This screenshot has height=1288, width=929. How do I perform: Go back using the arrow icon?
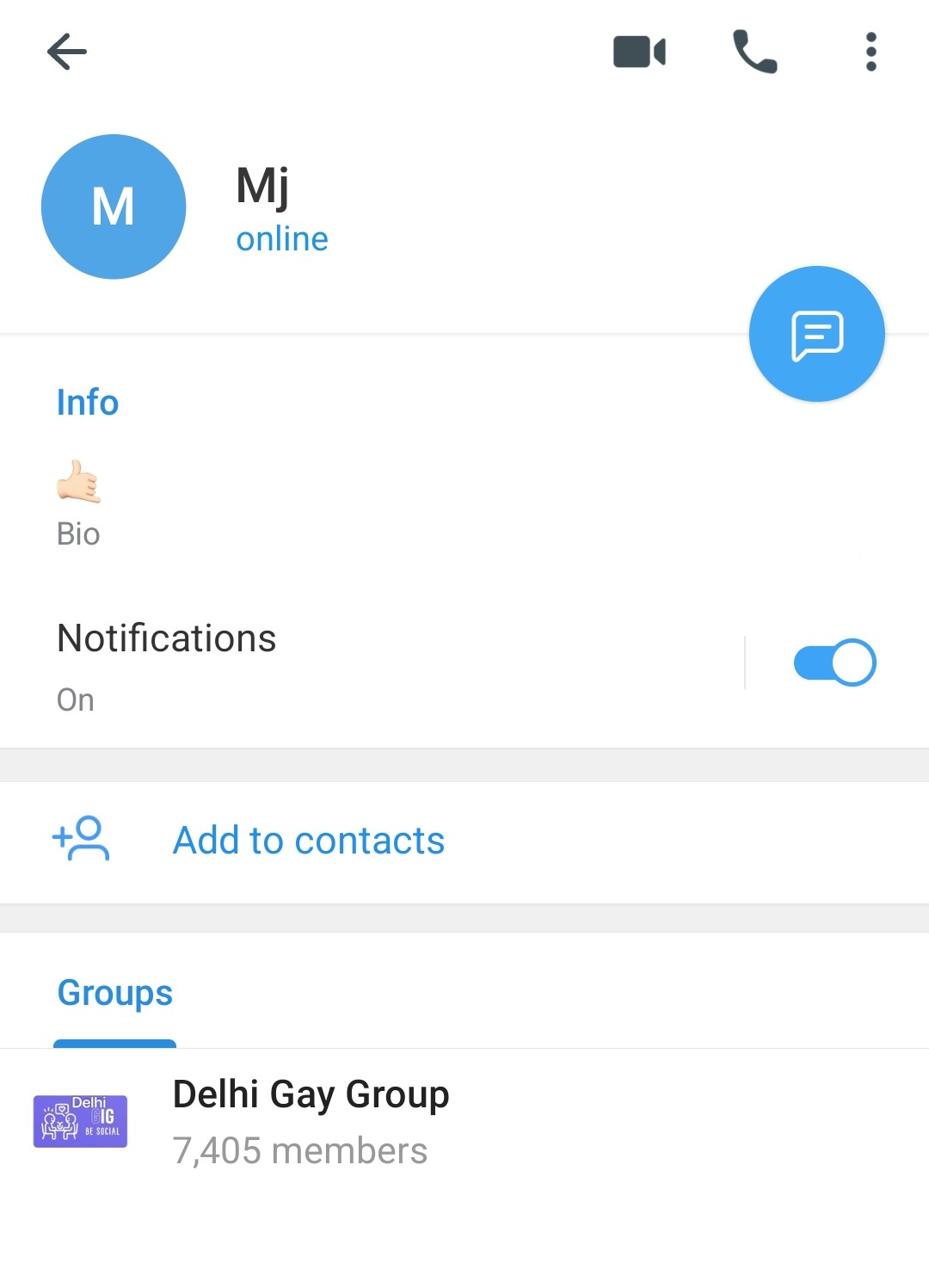coord(67,52)
